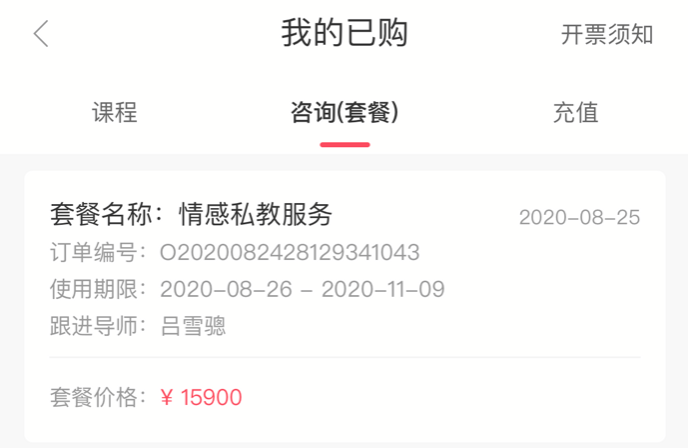This screenshot has width=688, height=448.
Task: Open the 情感私教服务 package order card
Action: pos(344,300)
